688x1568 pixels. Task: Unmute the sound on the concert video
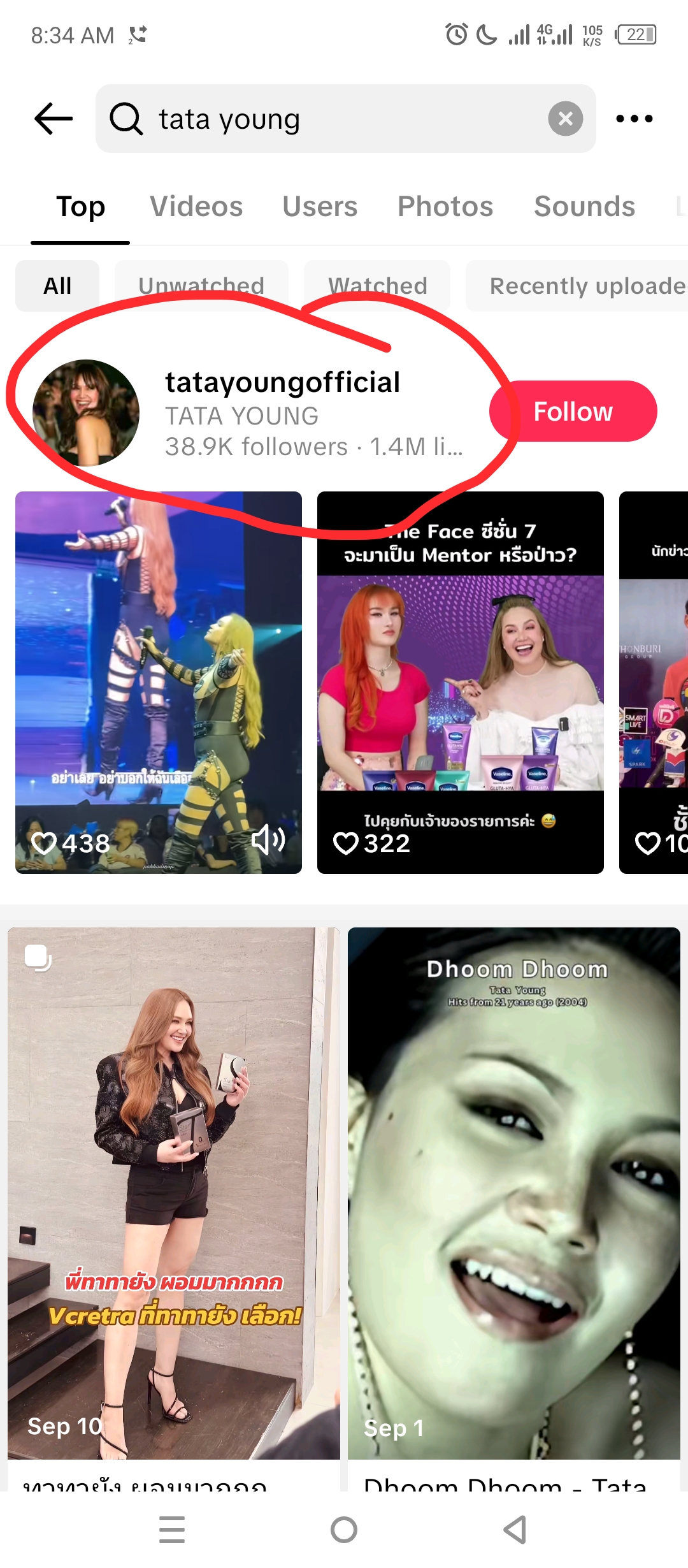[x=268, y=840]
